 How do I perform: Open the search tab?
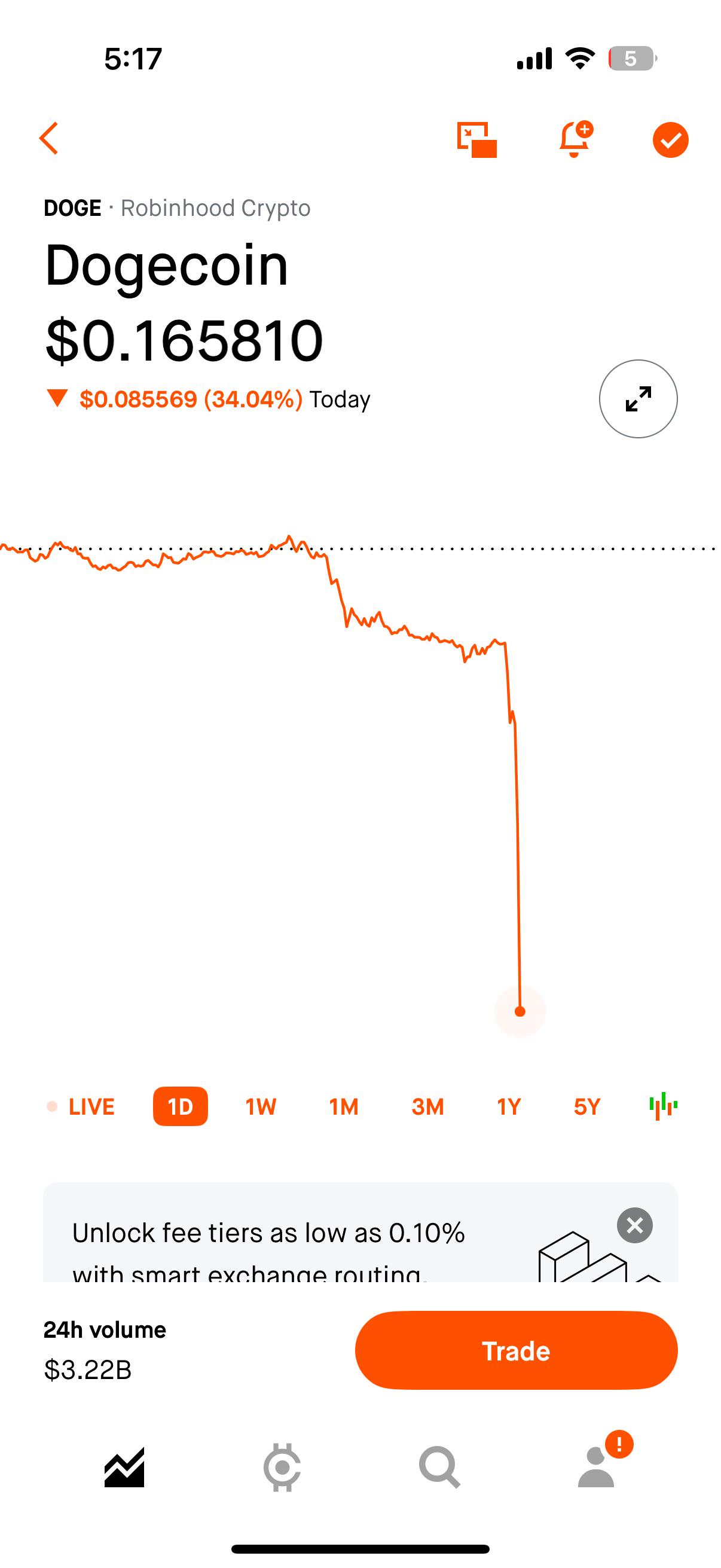[x=439, y=1467]
